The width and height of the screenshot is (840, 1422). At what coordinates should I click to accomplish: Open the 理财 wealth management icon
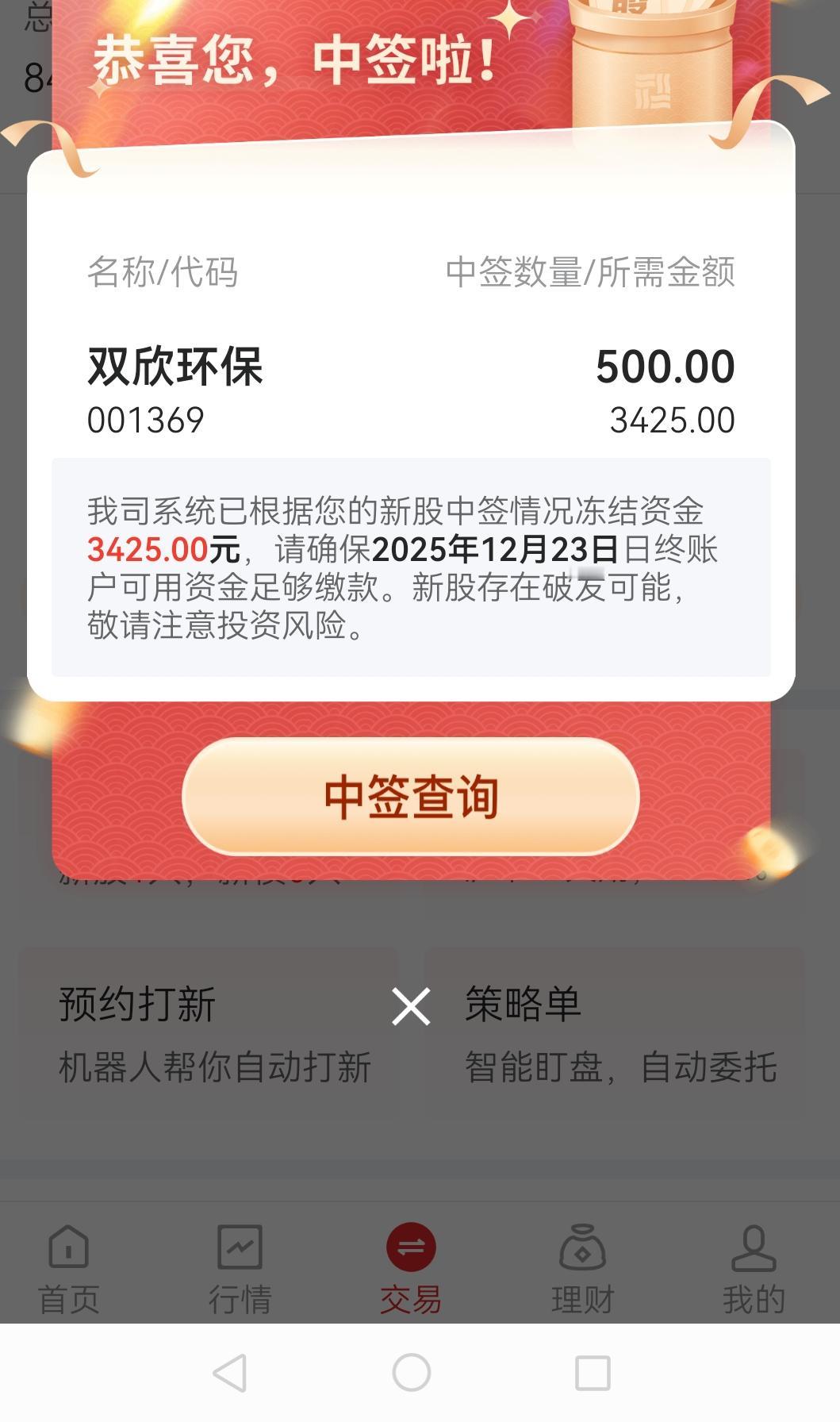click(581, 1247)
